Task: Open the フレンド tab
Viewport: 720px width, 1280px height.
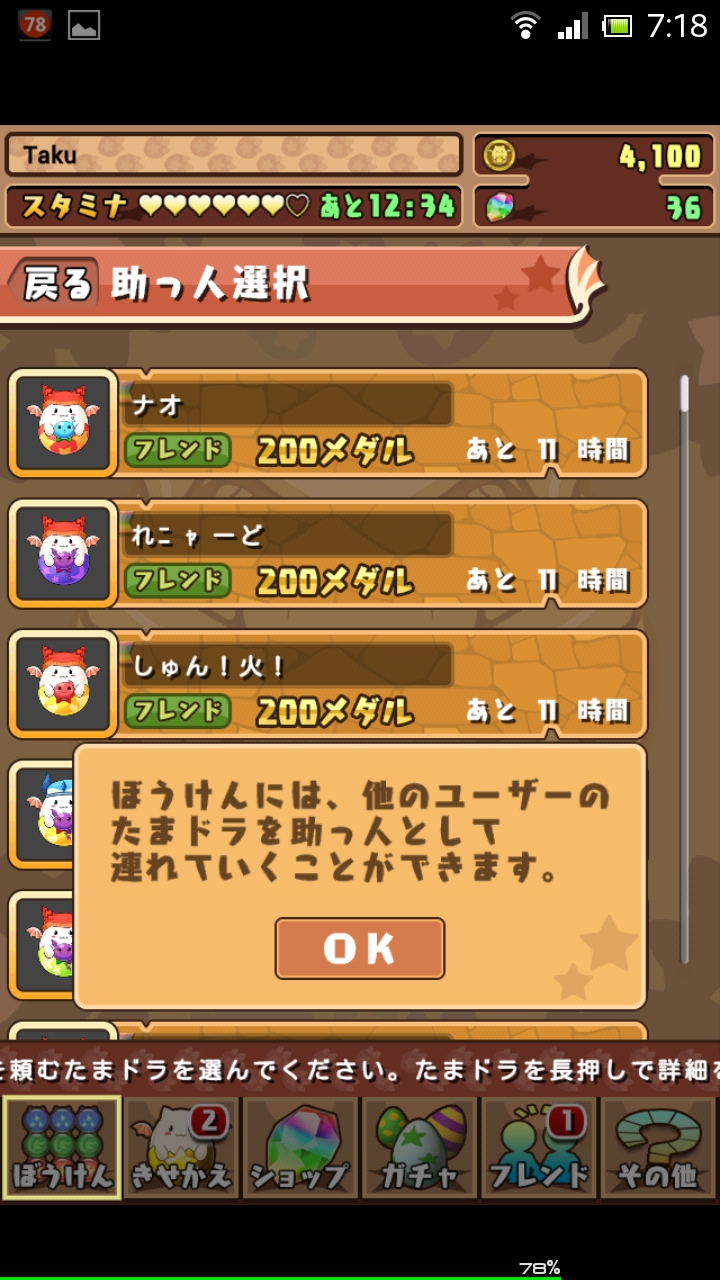Action: pos(539,1147)
